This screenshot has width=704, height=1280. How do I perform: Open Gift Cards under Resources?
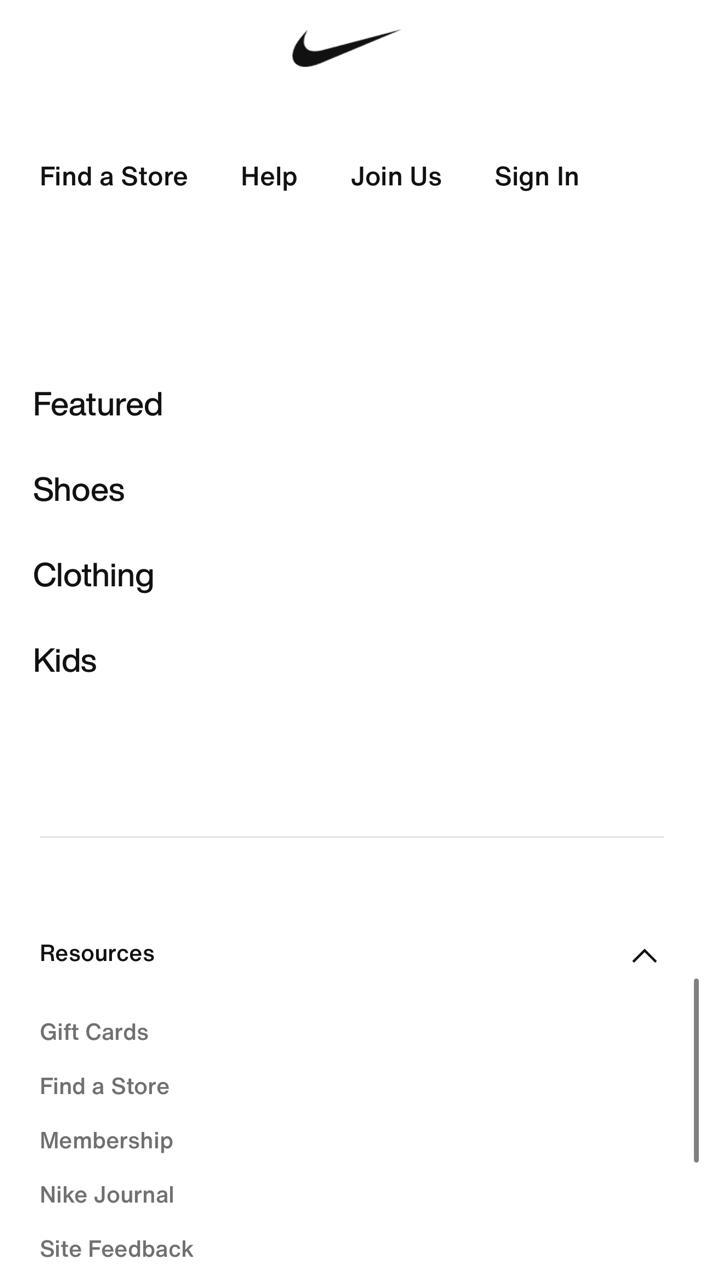click(94, 1032)
